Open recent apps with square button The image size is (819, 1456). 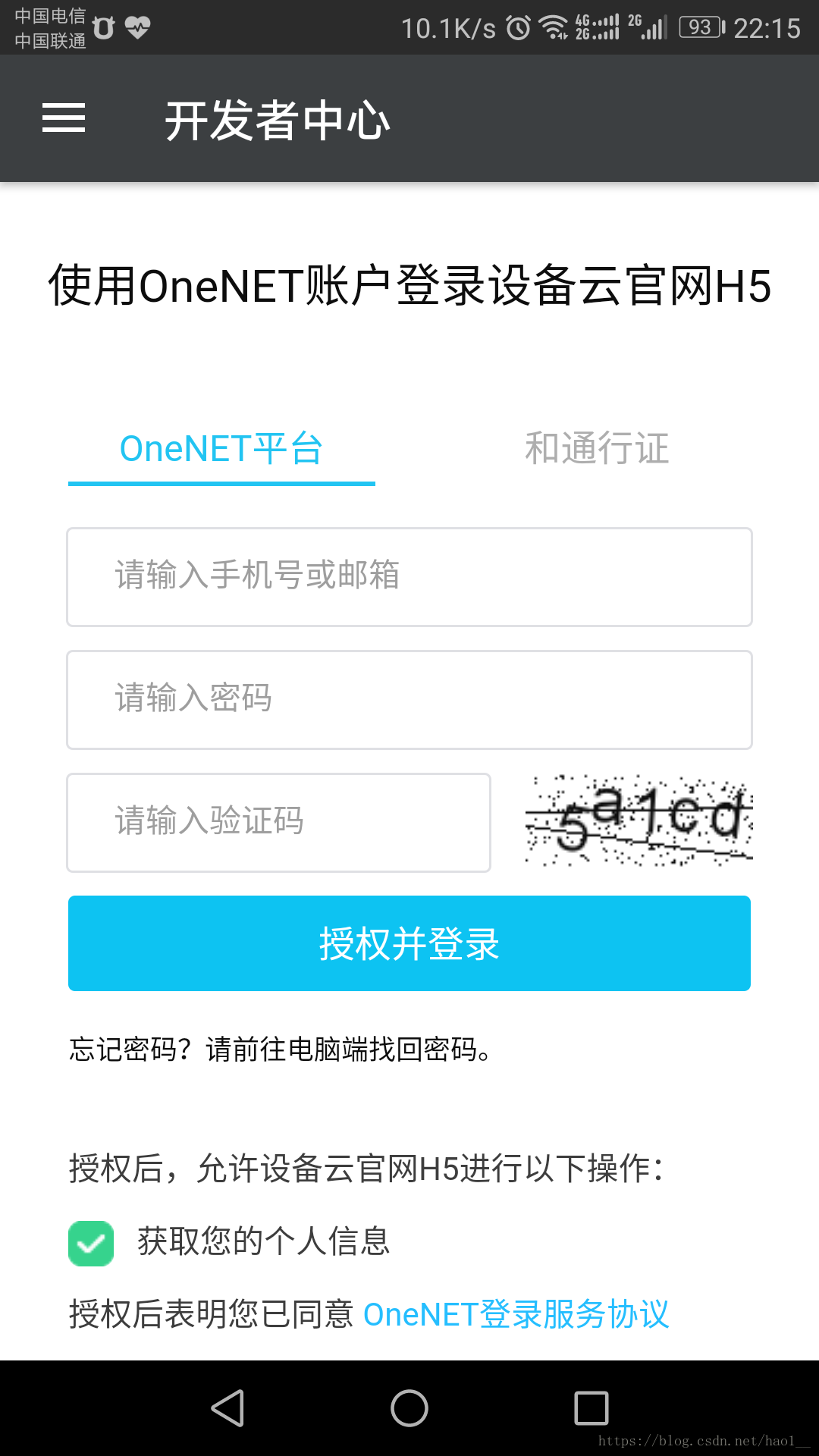click(591, 1408)
